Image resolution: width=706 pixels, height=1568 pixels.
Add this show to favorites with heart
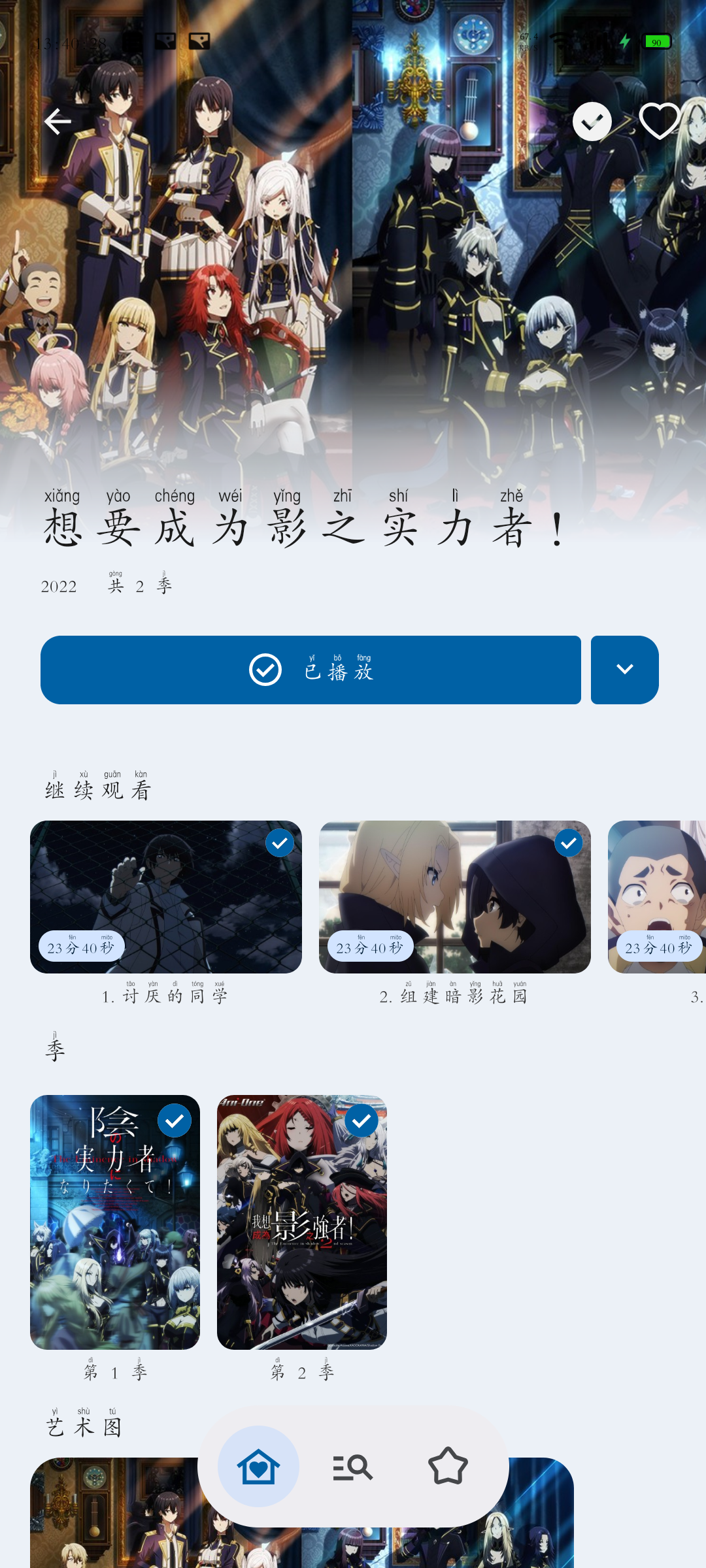(x=659, y=122)
